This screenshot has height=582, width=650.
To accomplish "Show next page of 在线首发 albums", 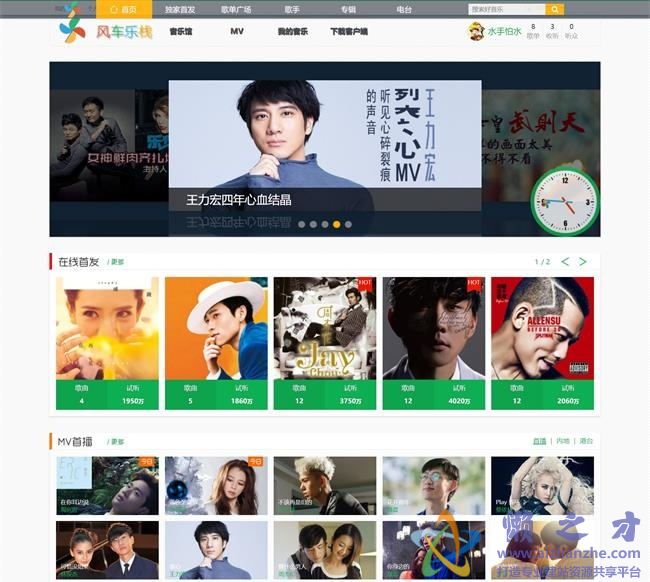I will point(583,262).
